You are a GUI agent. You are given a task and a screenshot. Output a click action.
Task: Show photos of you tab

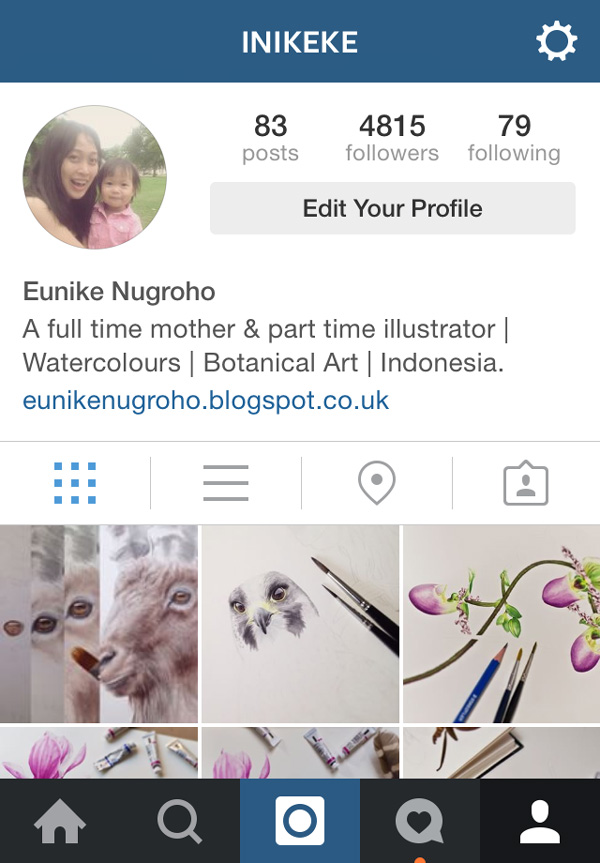(x=526, y=483)
